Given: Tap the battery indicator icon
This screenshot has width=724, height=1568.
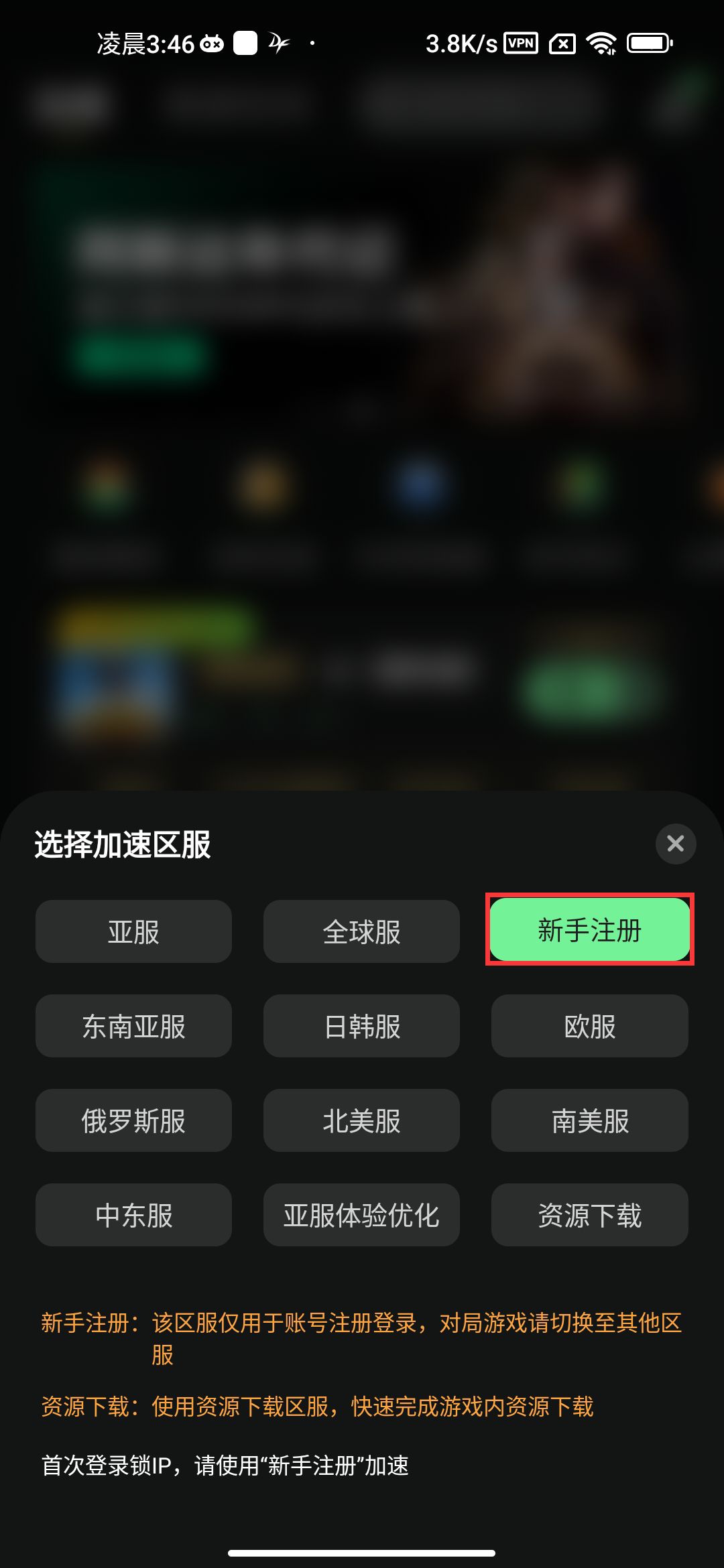Looking at the screenshot, I should (x=647, y=42).
